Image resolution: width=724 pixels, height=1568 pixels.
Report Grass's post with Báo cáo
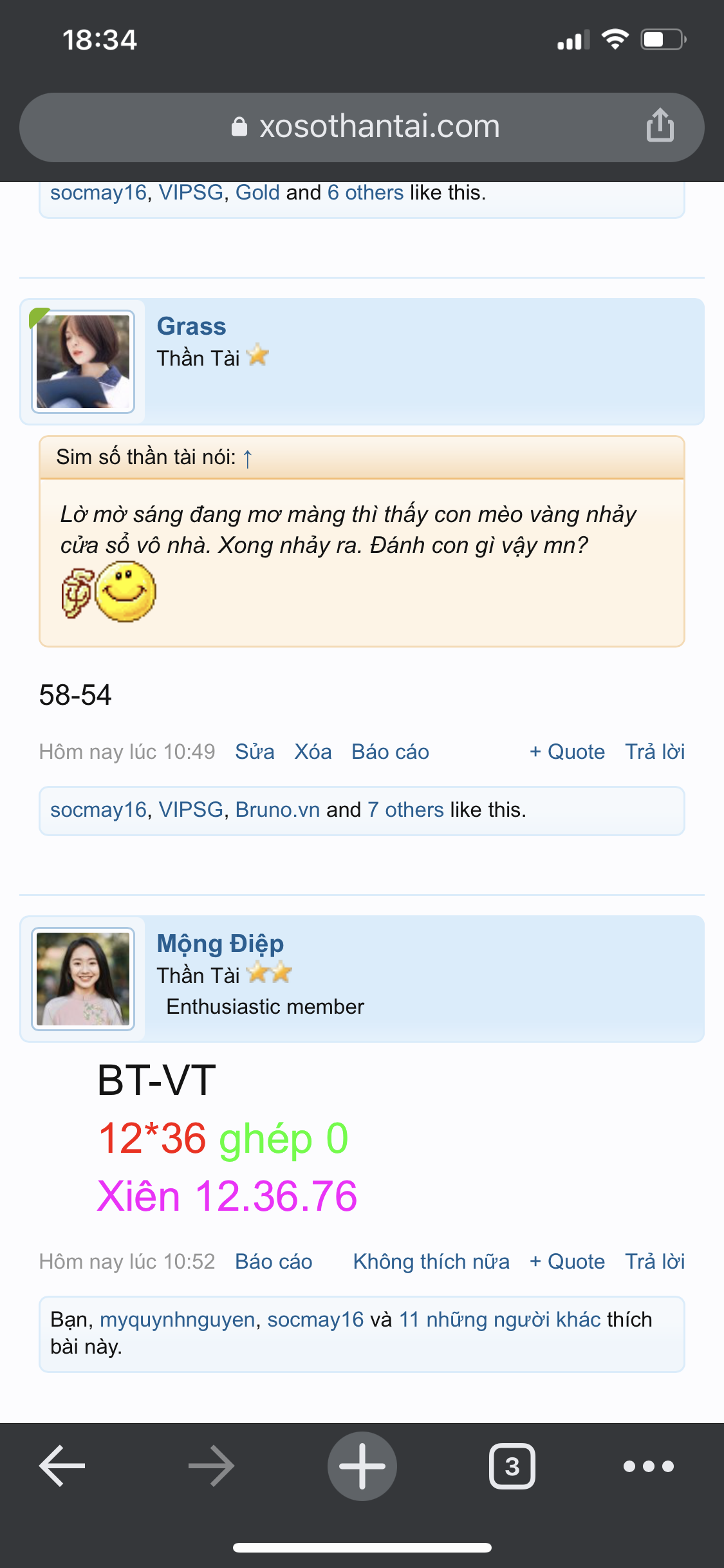click(390, 752)
